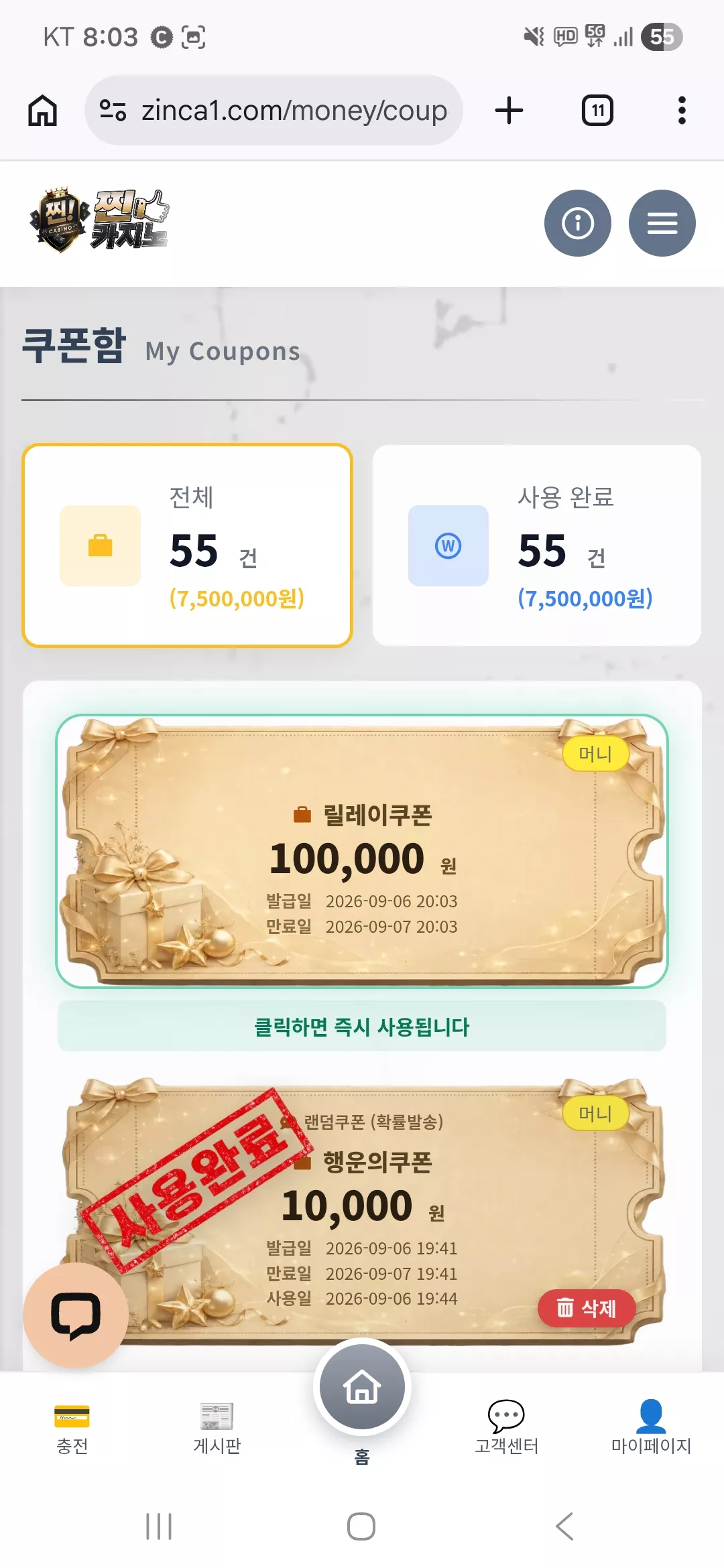This screenshot has height=1568, width=724.
Task: Tap the system back button
Action: [564, 1526]
